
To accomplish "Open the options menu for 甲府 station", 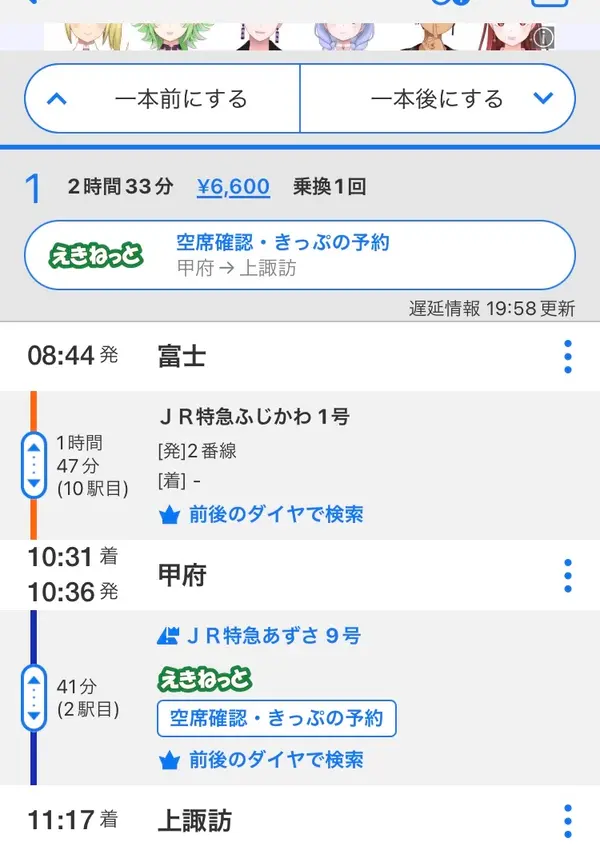I will coord(567,576).
